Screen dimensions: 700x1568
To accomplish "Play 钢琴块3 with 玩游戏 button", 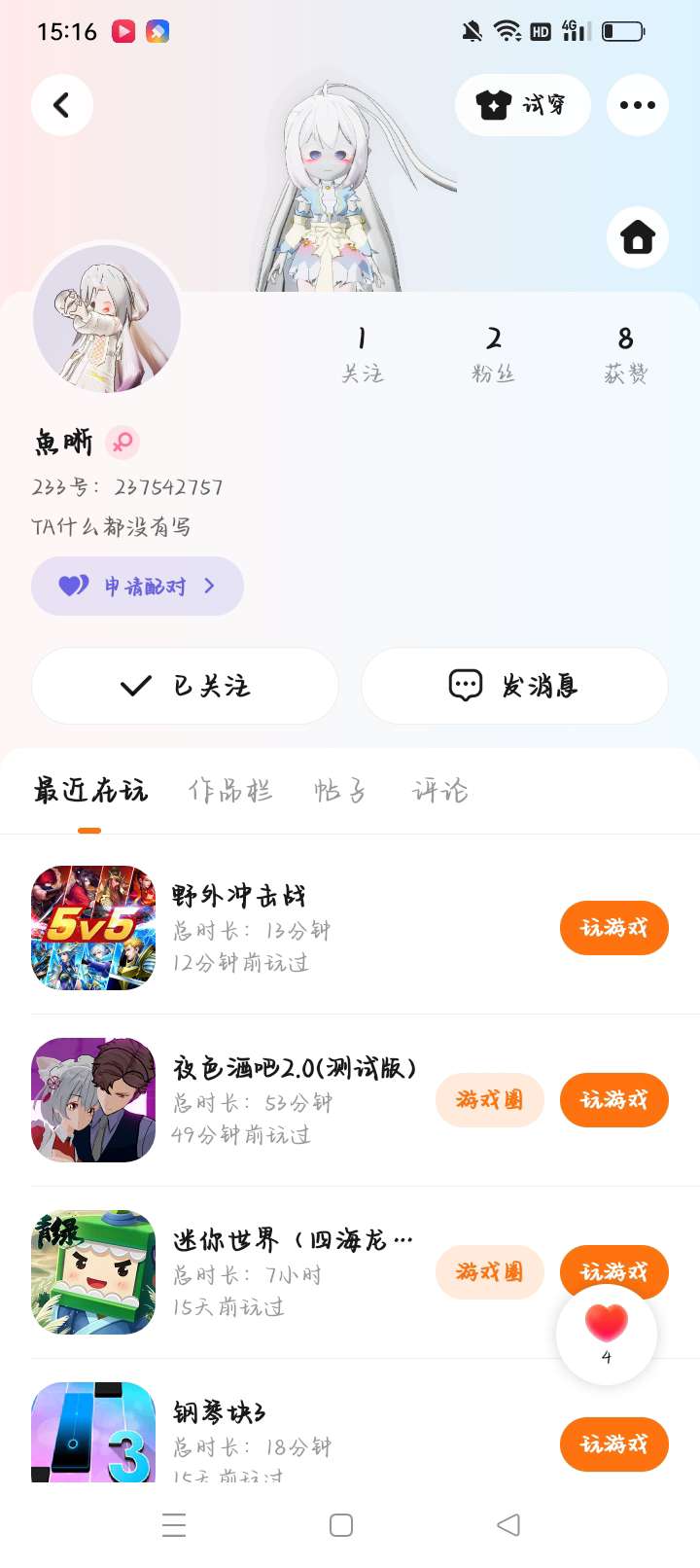I will coord(613,1444).
